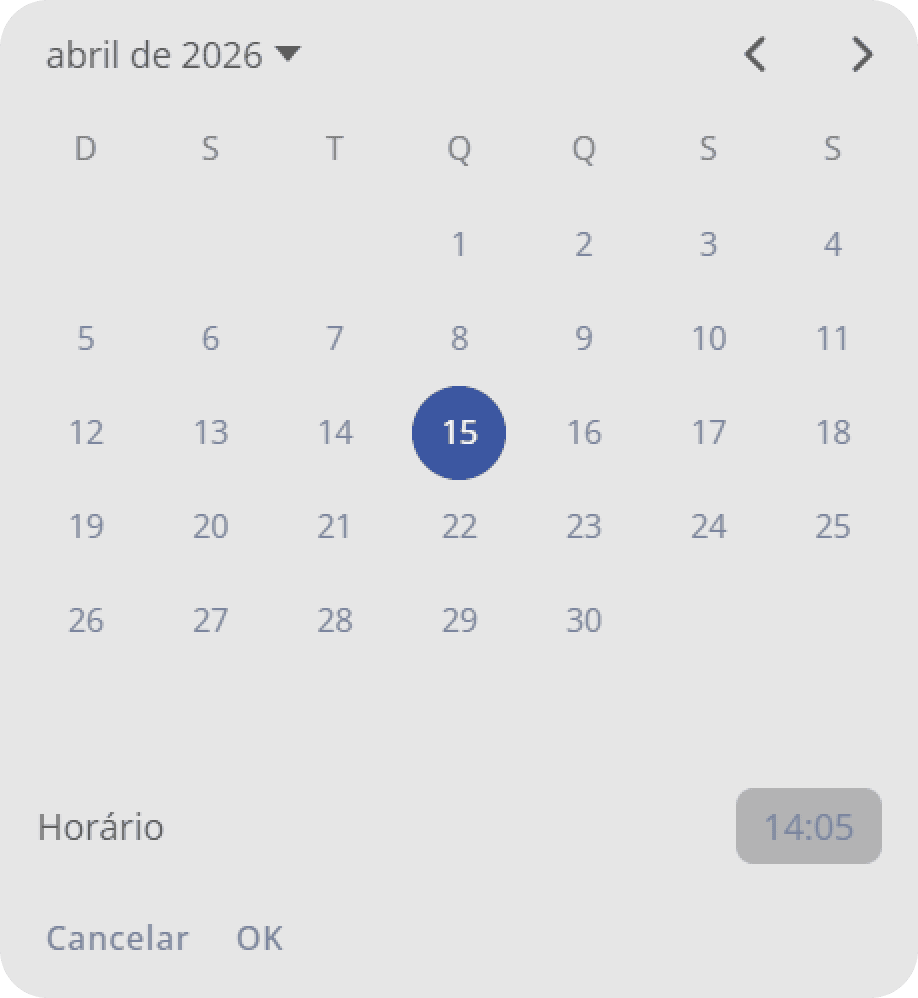The height and width of the screenshot is (998, 918).
Task: Tap day 27 in the calendar
Action: (210, 621)
